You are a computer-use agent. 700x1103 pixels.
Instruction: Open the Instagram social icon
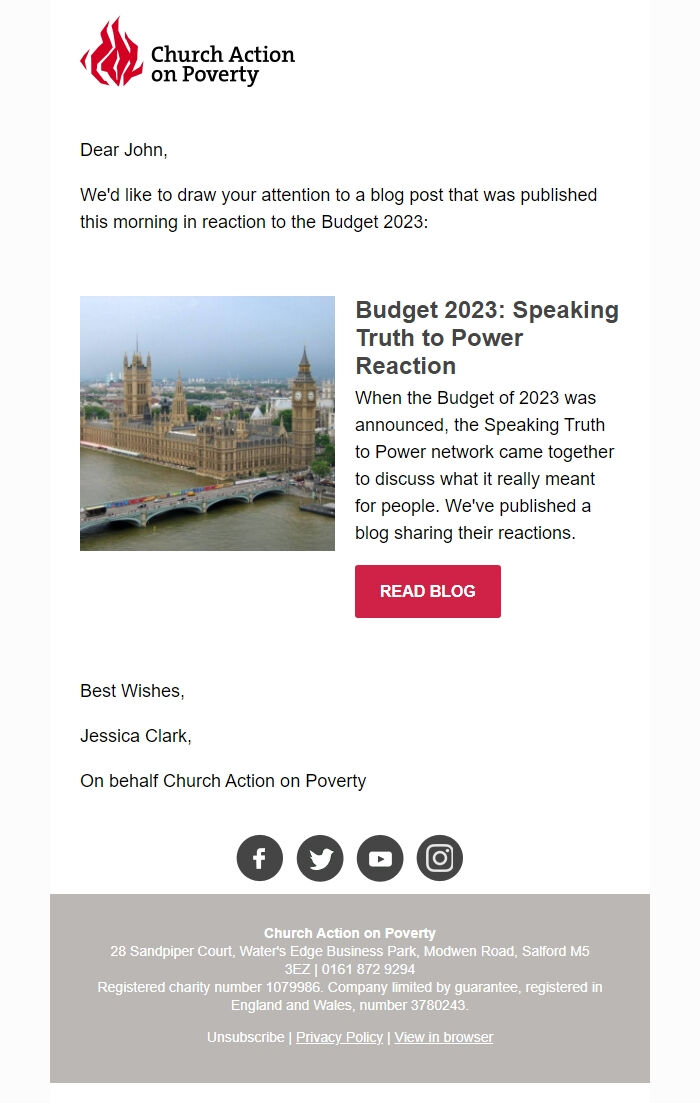pos(440,858)
